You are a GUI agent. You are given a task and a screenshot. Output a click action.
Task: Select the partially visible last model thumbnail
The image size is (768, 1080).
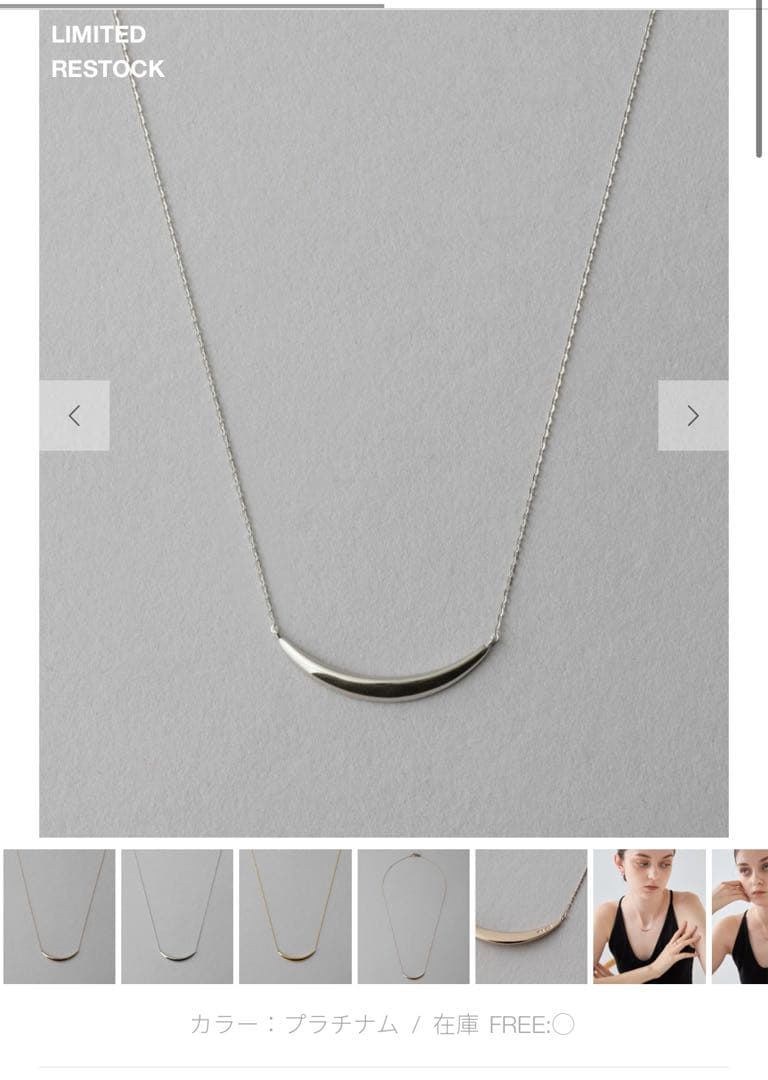pos(741,916)
